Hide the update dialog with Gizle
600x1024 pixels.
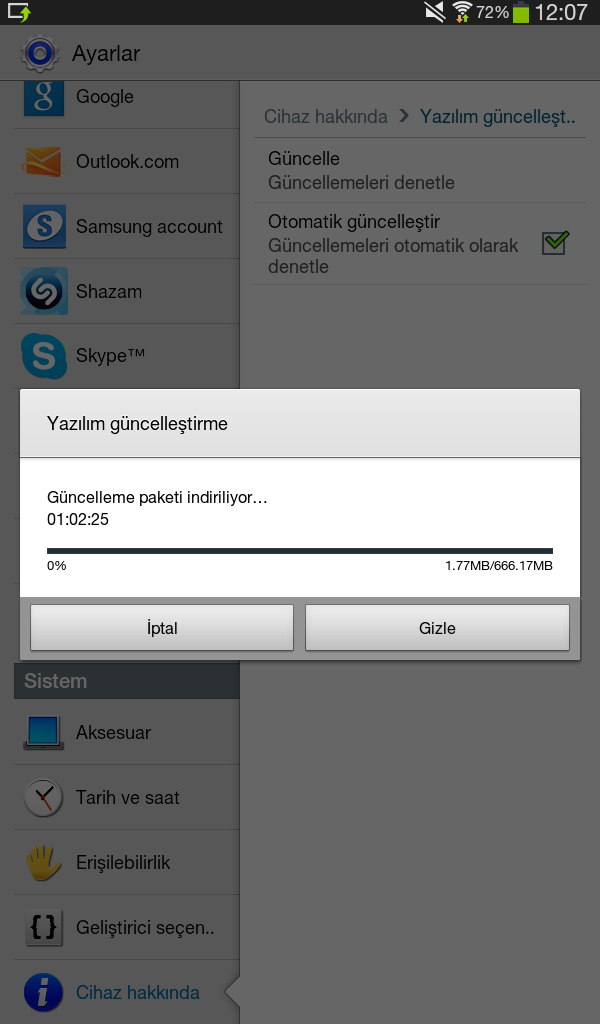(437, 628)
